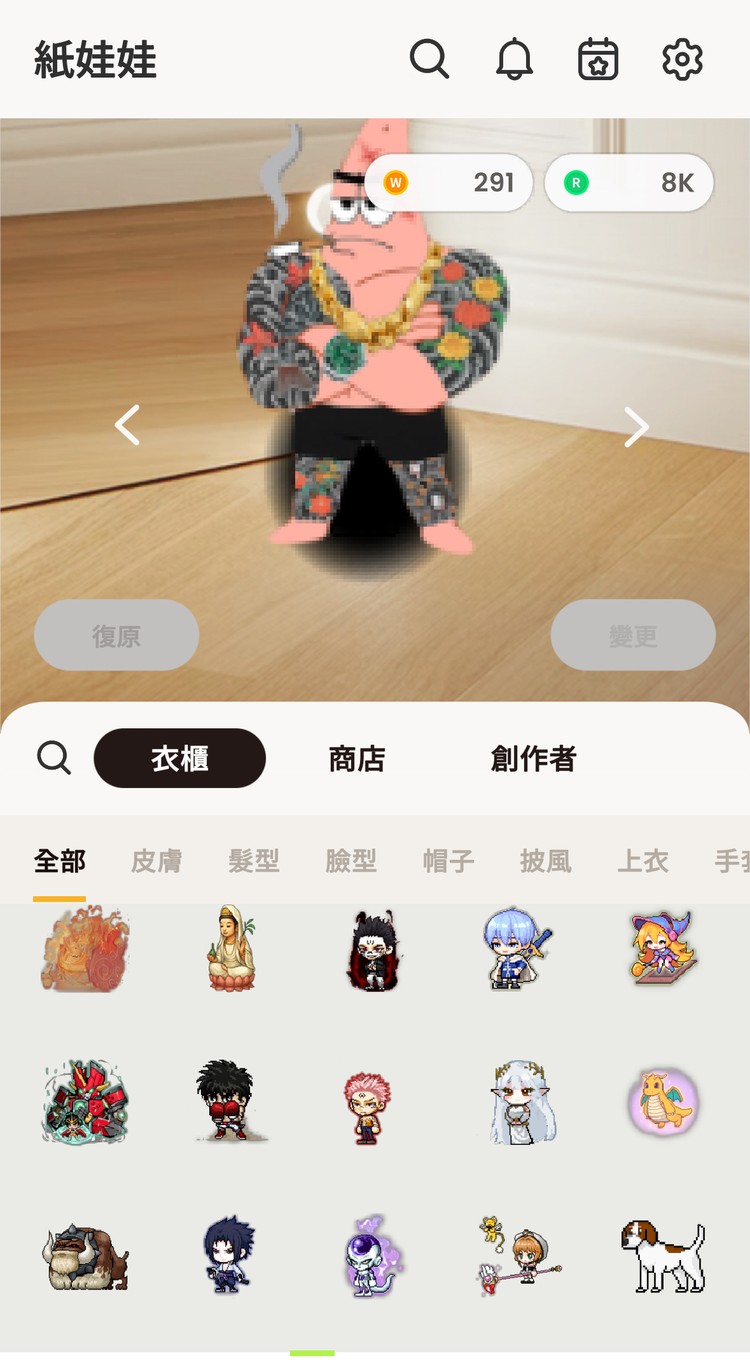Select the 衣櫃 tab
Image resolution: width=750 pixels, height=1365 pixels.
[x=180, y=759]
